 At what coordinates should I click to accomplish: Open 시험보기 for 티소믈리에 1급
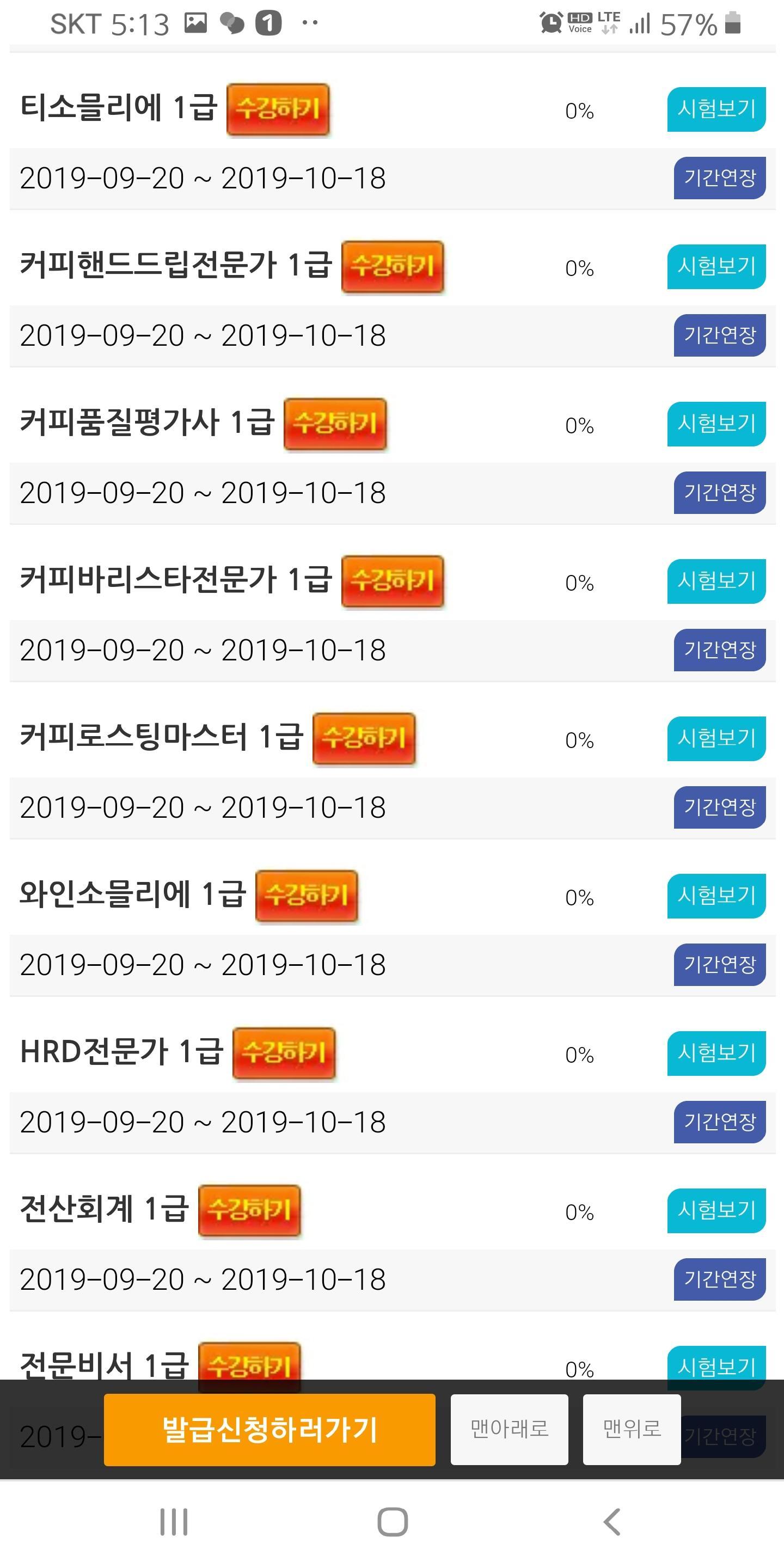click(716, 109)
